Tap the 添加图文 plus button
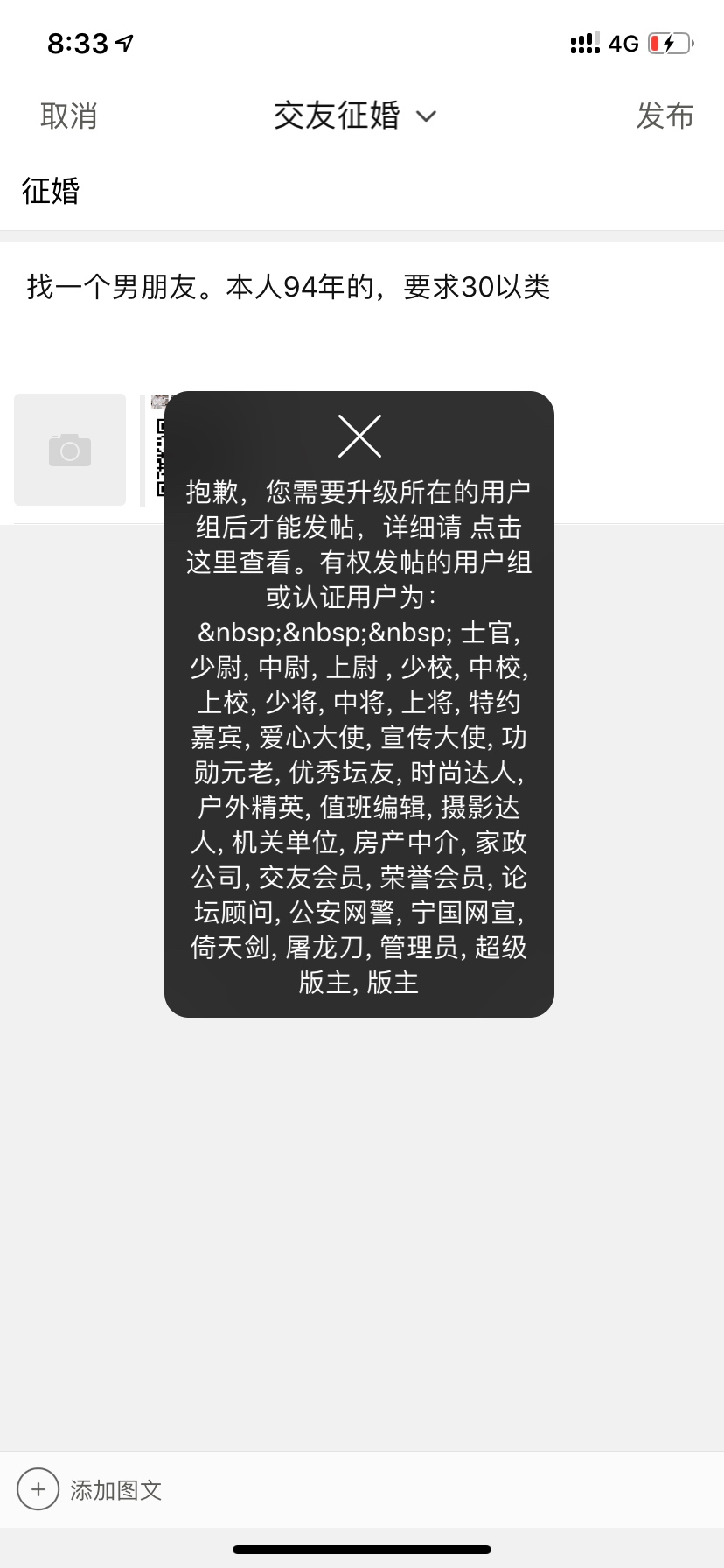The width and height of the screenshot is (724, 1568). (x=38, y=1489)
